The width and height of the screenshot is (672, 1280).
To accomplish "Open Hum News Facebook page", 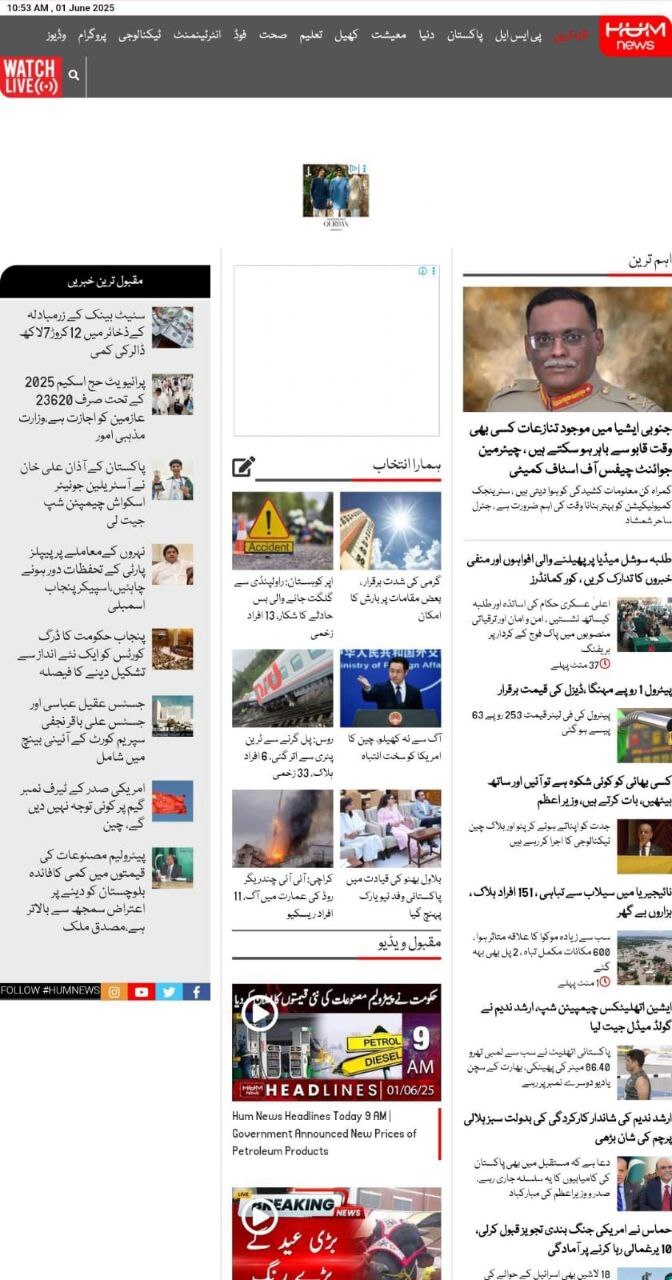I will pos(196,991).
